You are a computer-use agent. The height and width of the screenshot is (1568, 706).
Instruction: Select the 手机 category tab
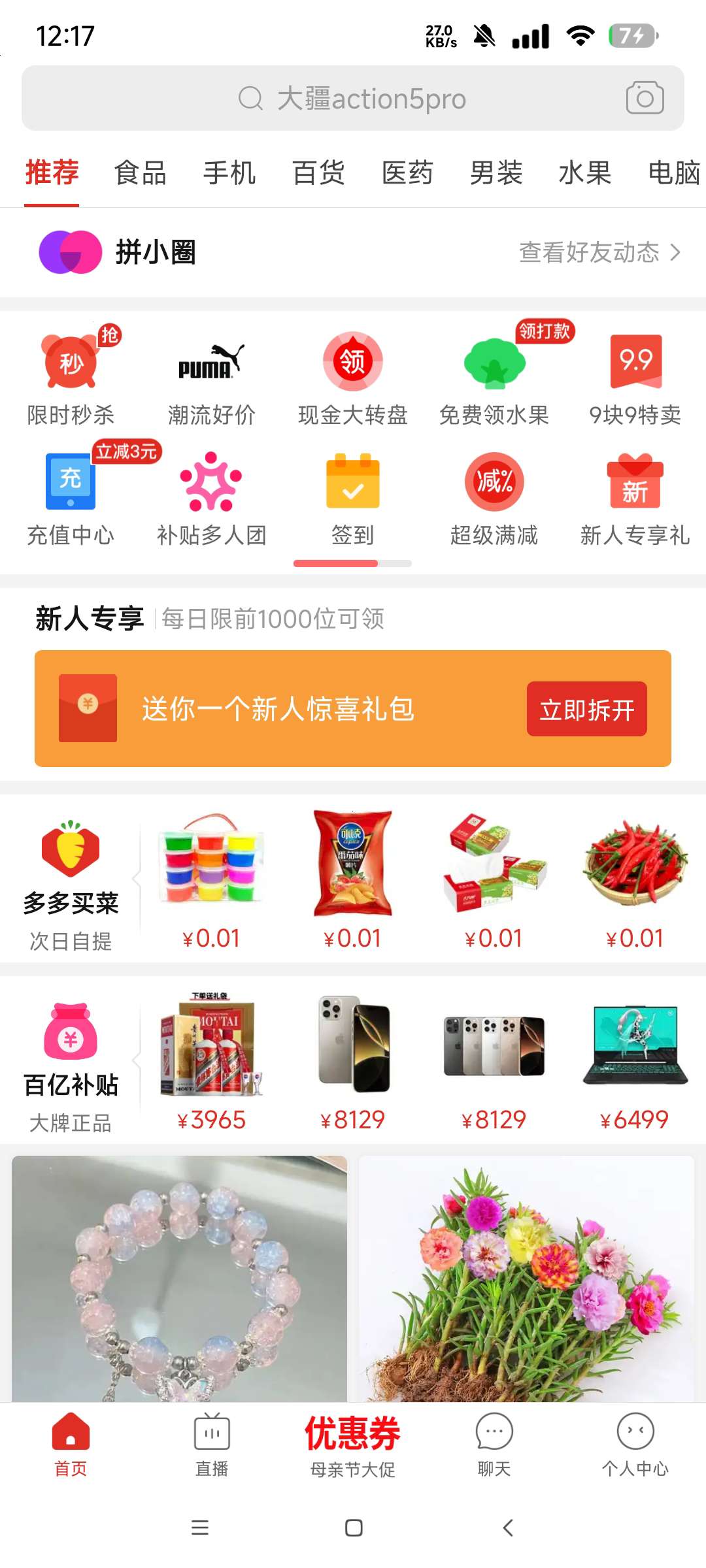pos(229,173)
